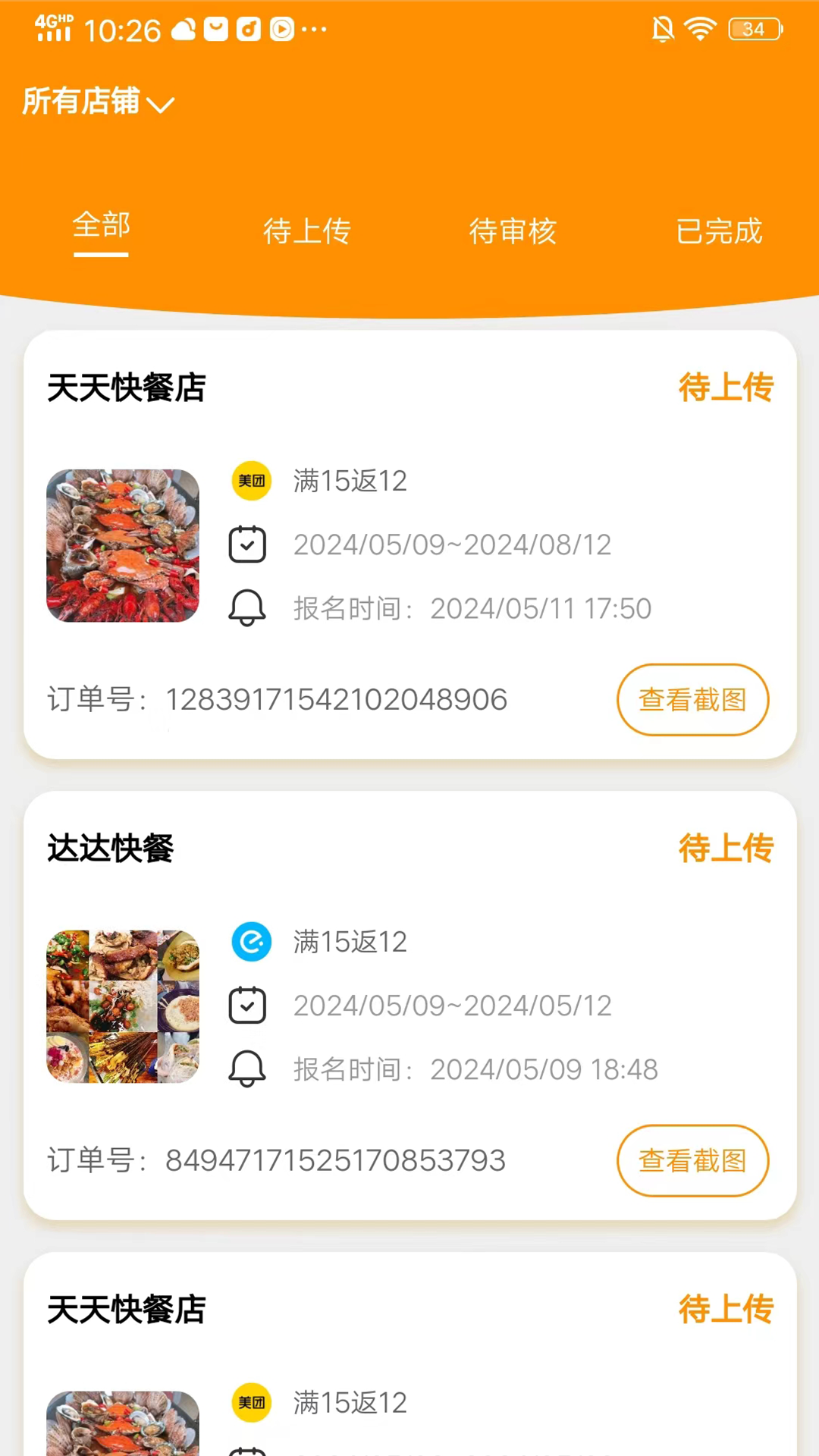The height and width of the screenshot is (1456, 819).
Task: Click the 饿了么 platform icon on 达达快餐 card
Action: [x=251, y=942]
